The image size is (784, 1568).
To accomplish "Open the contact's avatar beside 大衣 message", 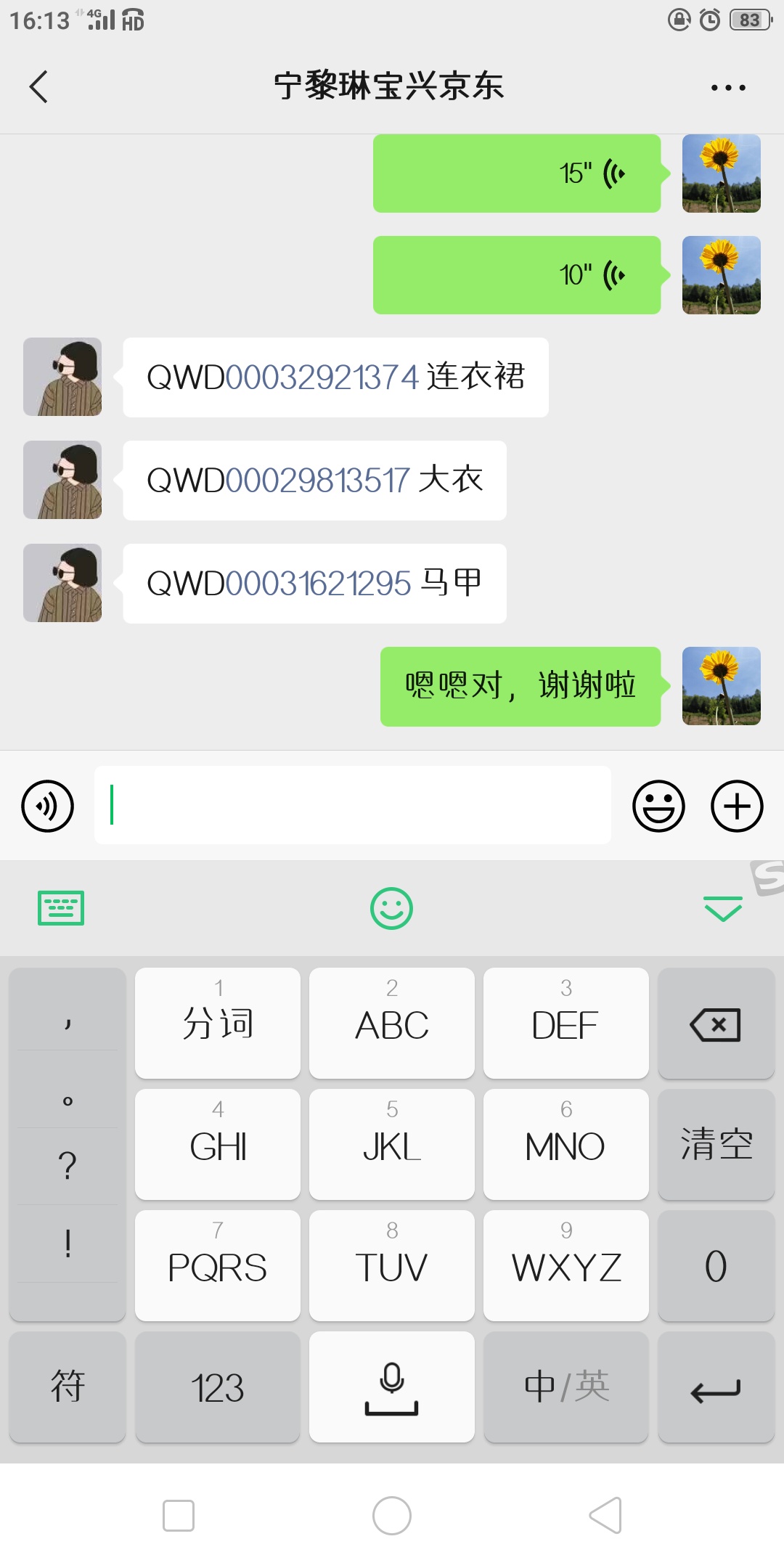I will click(x=62, y=480).
